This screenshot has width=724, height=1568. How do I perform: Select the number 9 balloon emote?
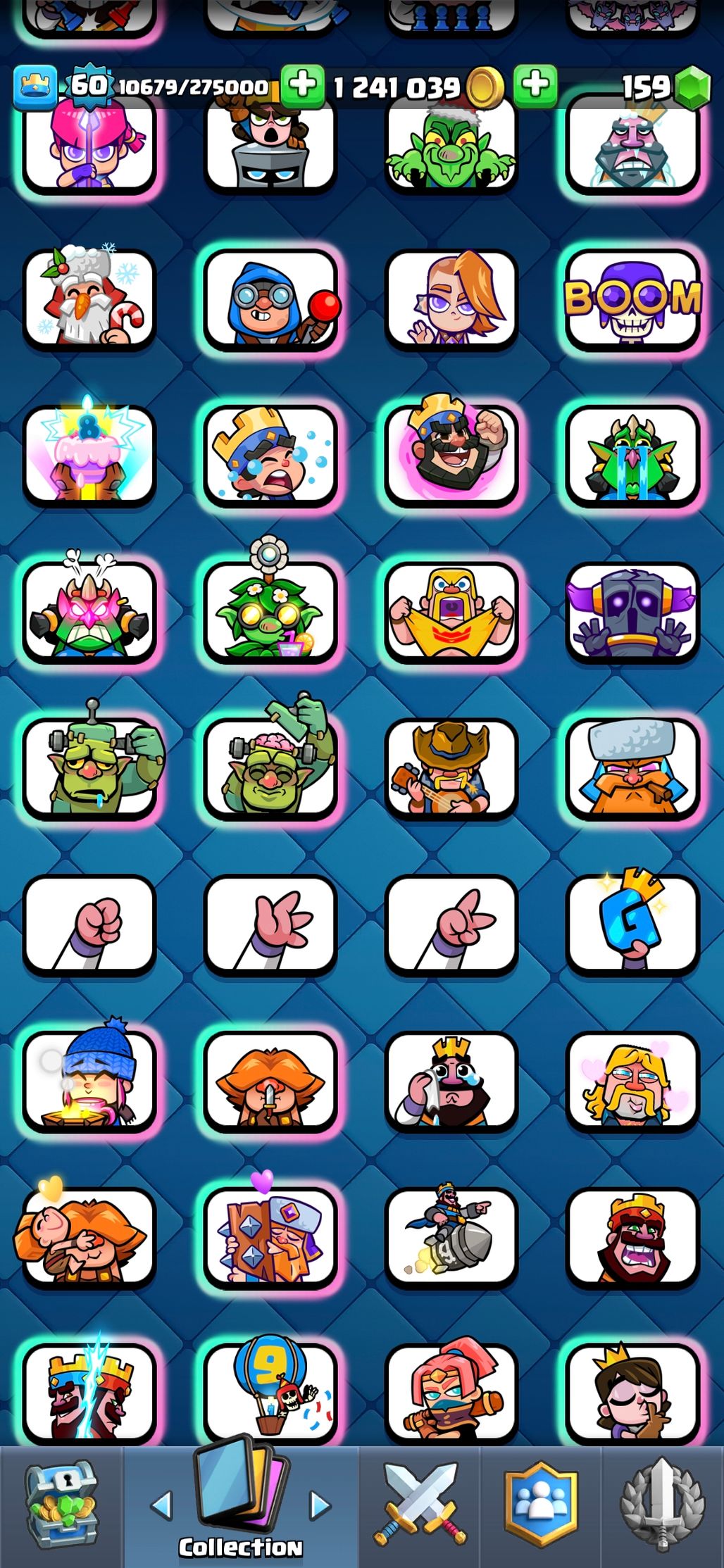(x=270, y=1391)
